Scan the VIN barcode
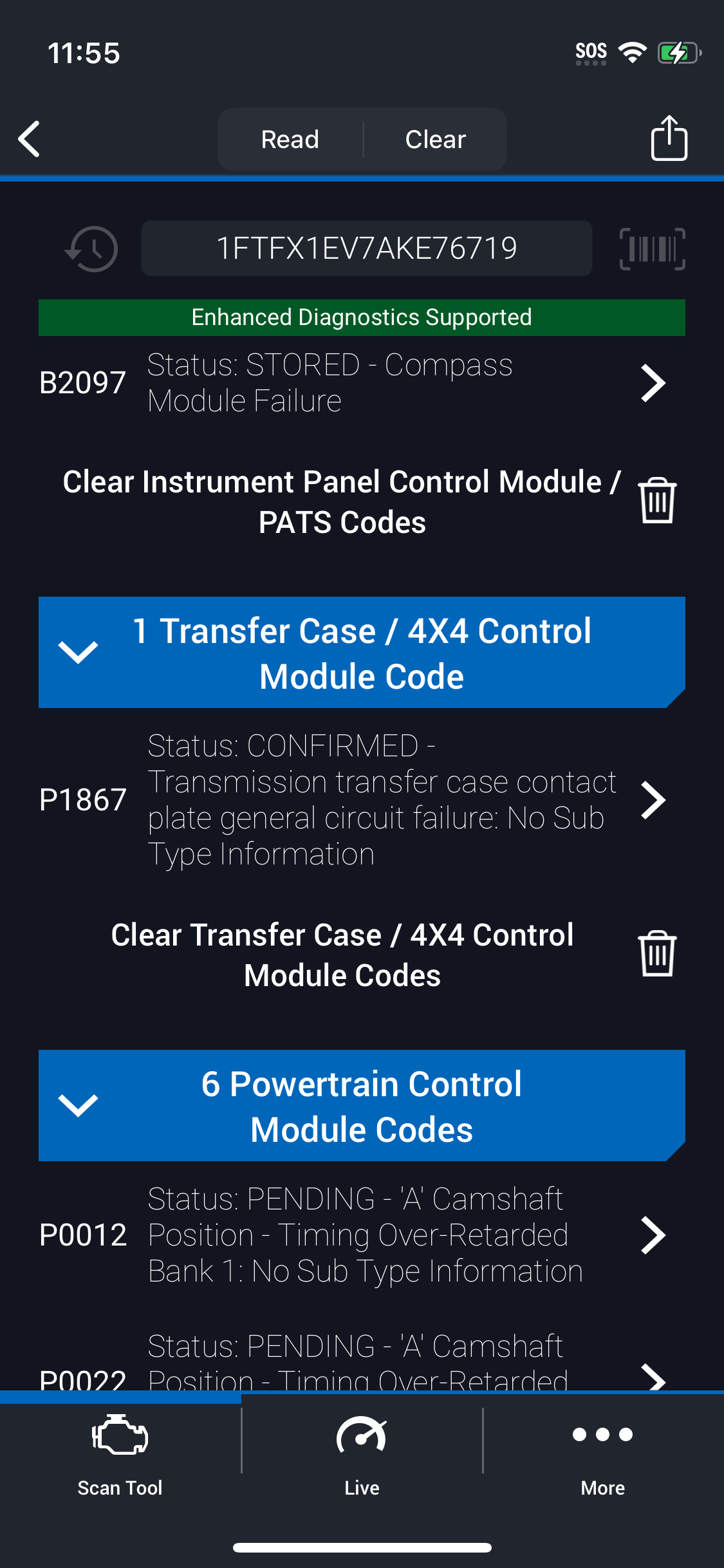The height and width of the screenshot is (1568, 724). [x=653, y=248]
